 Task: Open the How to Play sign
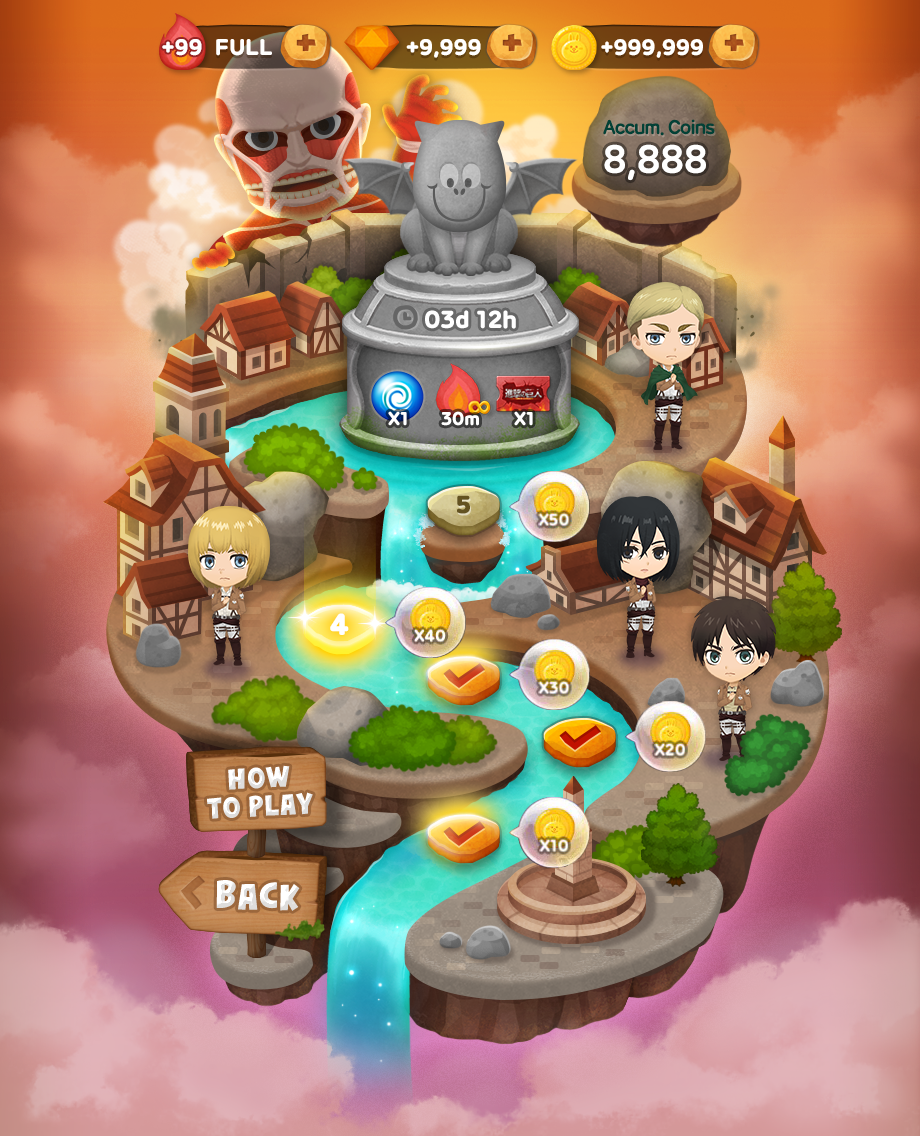click(257, 791)
